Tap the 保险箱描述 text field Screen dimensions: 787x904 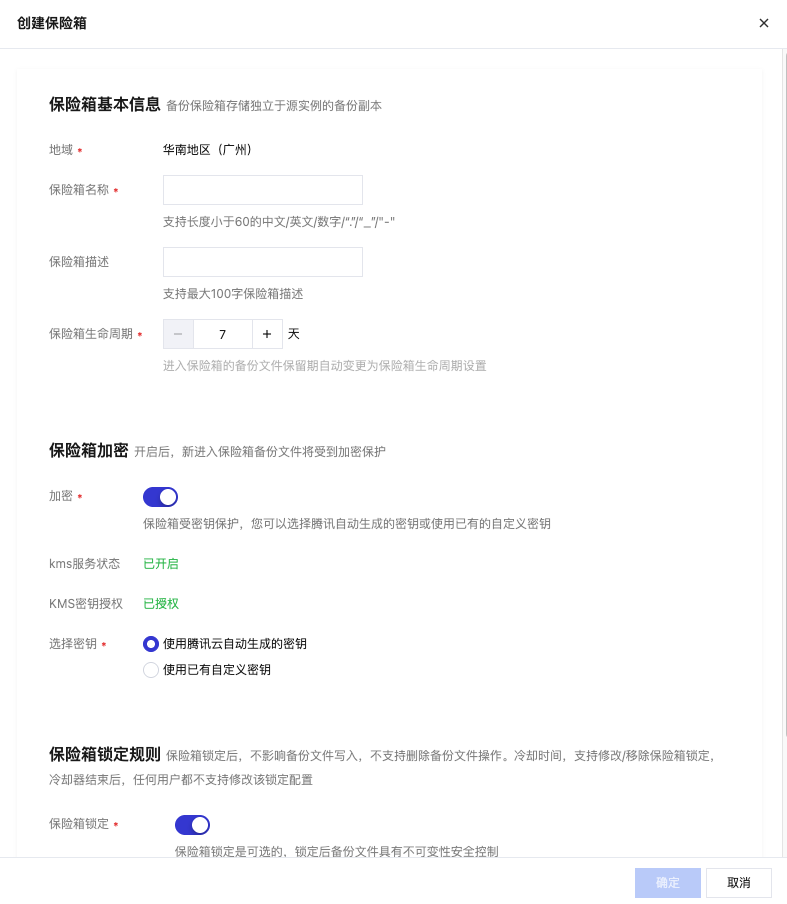(x=262, y=262)
